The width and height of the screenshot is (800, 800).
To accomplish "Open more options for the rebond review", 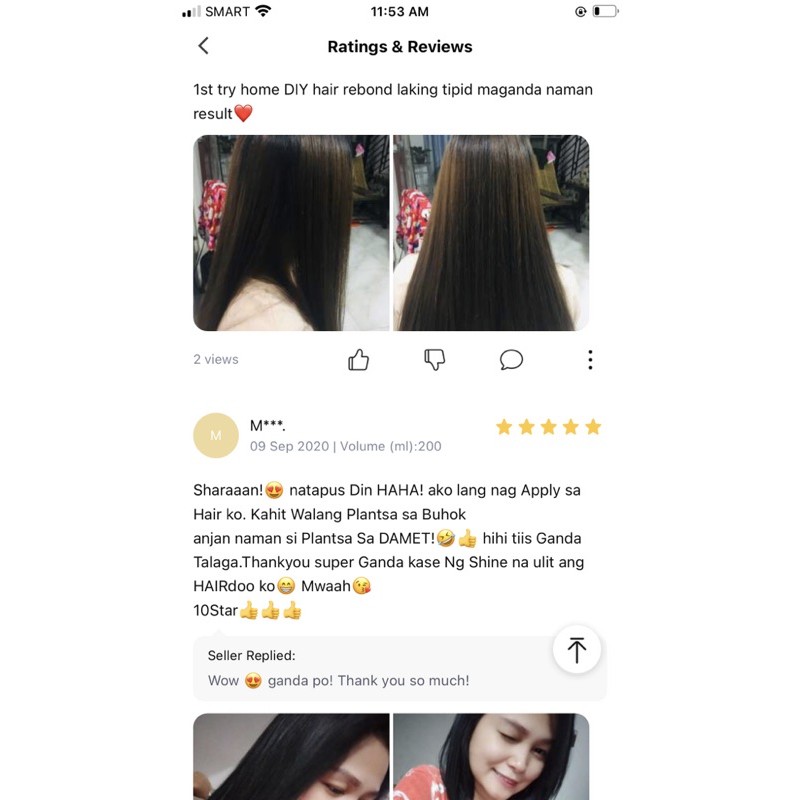I will [x=590, y=360].
